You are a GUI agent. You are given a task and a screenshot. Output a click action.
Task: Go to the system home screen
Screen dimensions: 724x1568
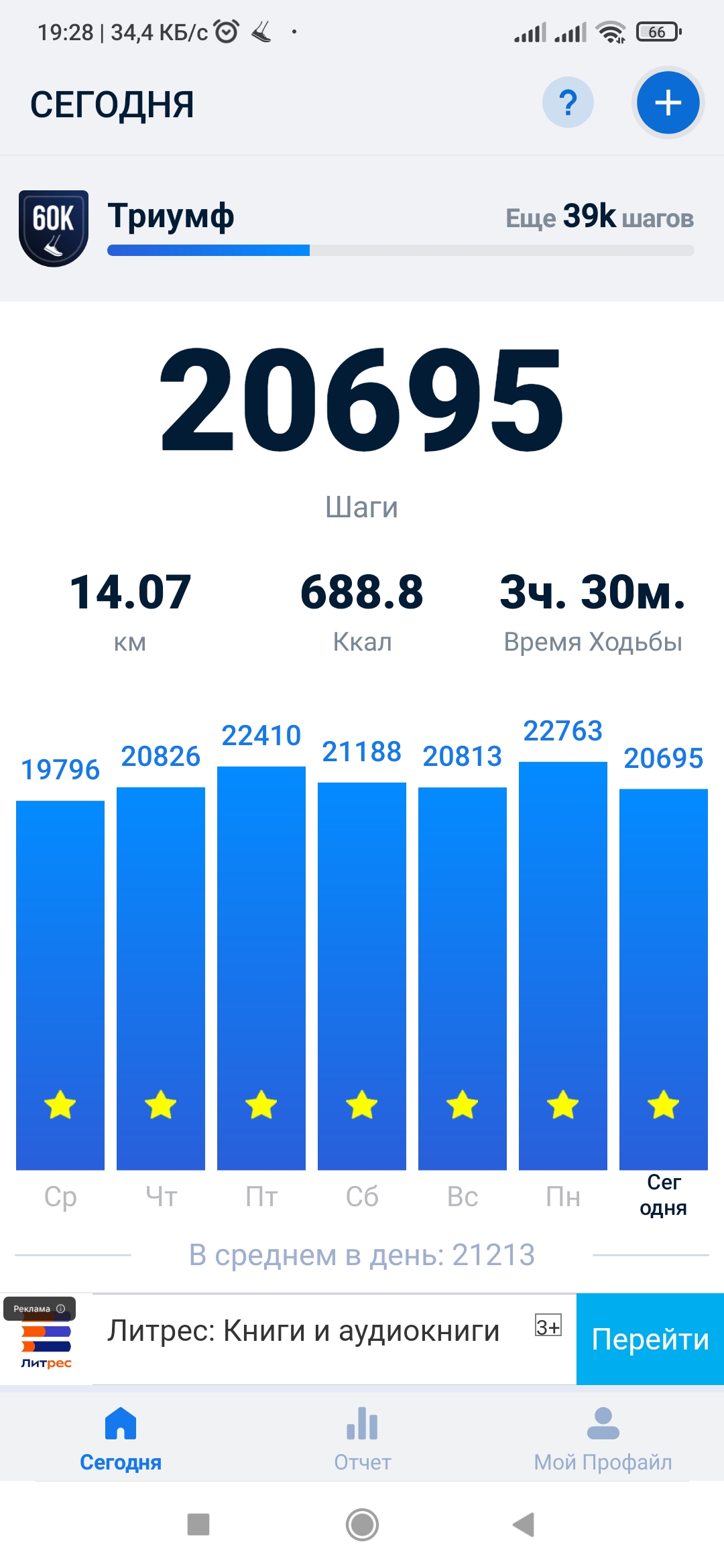tap(362, 1524)
